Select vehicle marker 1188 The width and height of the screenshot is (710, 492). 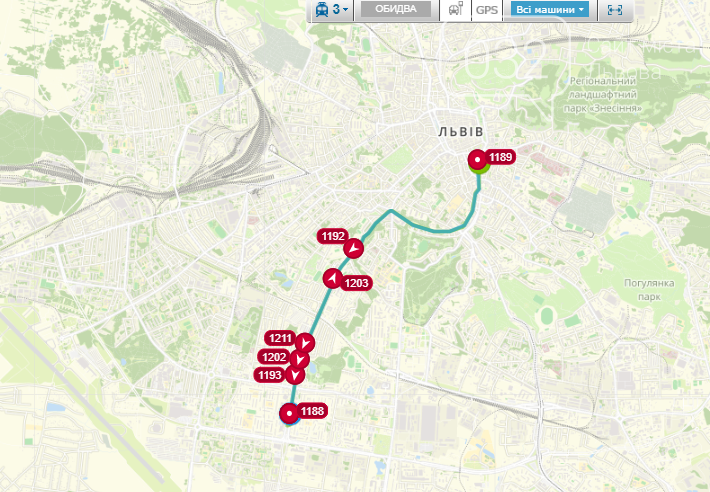tap(290, 412)
